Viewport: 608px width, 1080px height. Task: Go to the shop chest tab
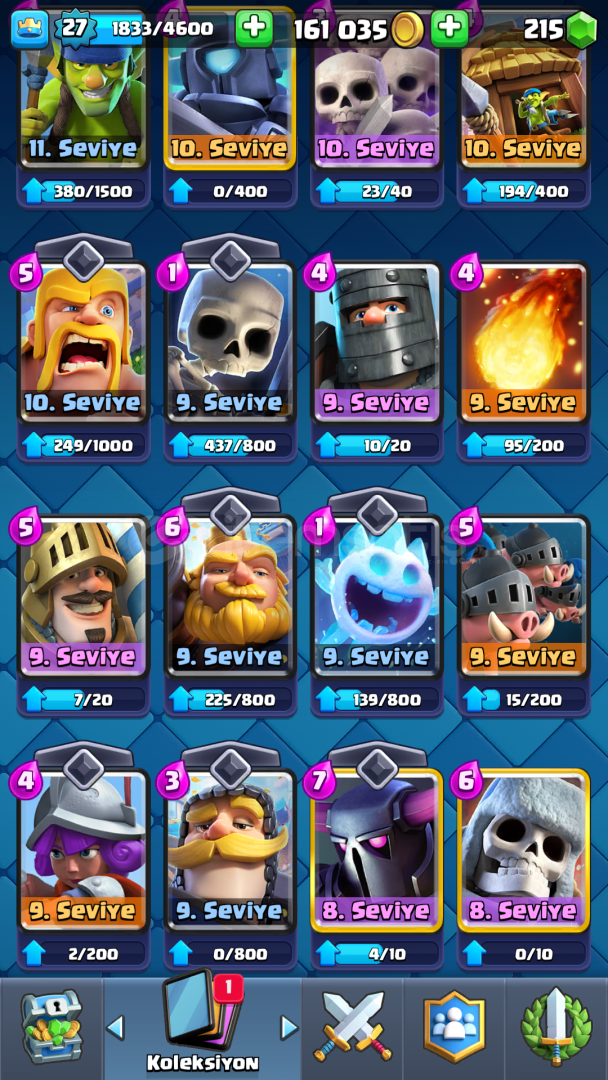[52, 1028]
